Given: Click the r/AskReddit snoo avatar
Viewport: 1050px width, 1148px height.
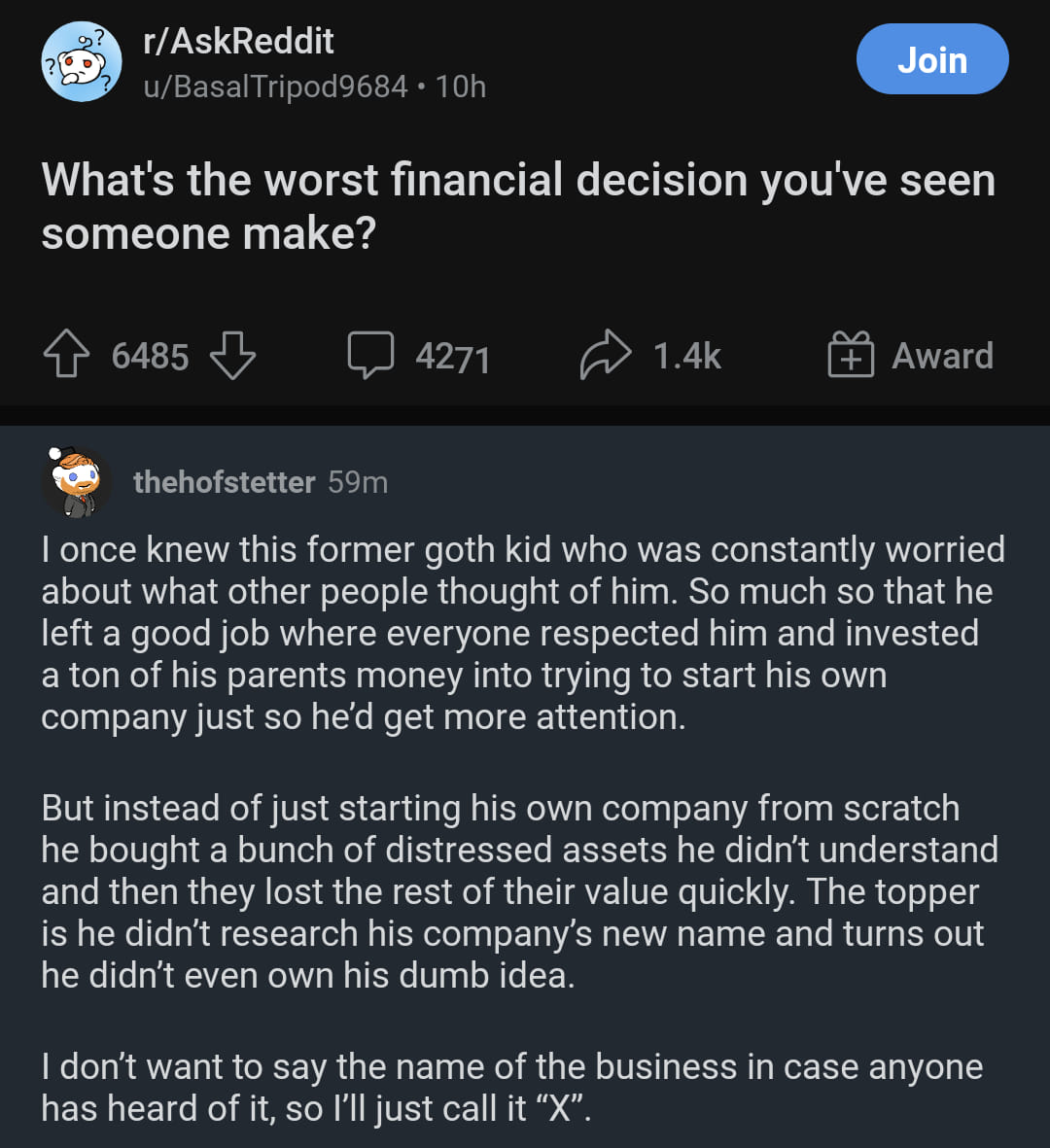Looking at the screenshot, I should tap(83, 60).
